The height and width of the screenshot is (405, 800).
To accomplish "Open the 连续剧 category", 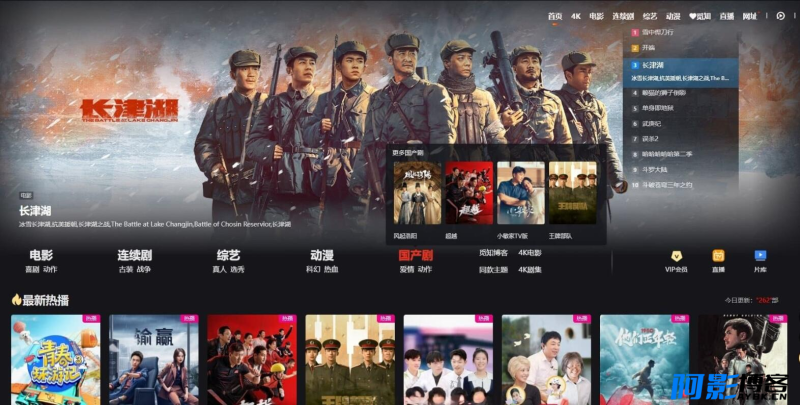I will click(134, 255).
